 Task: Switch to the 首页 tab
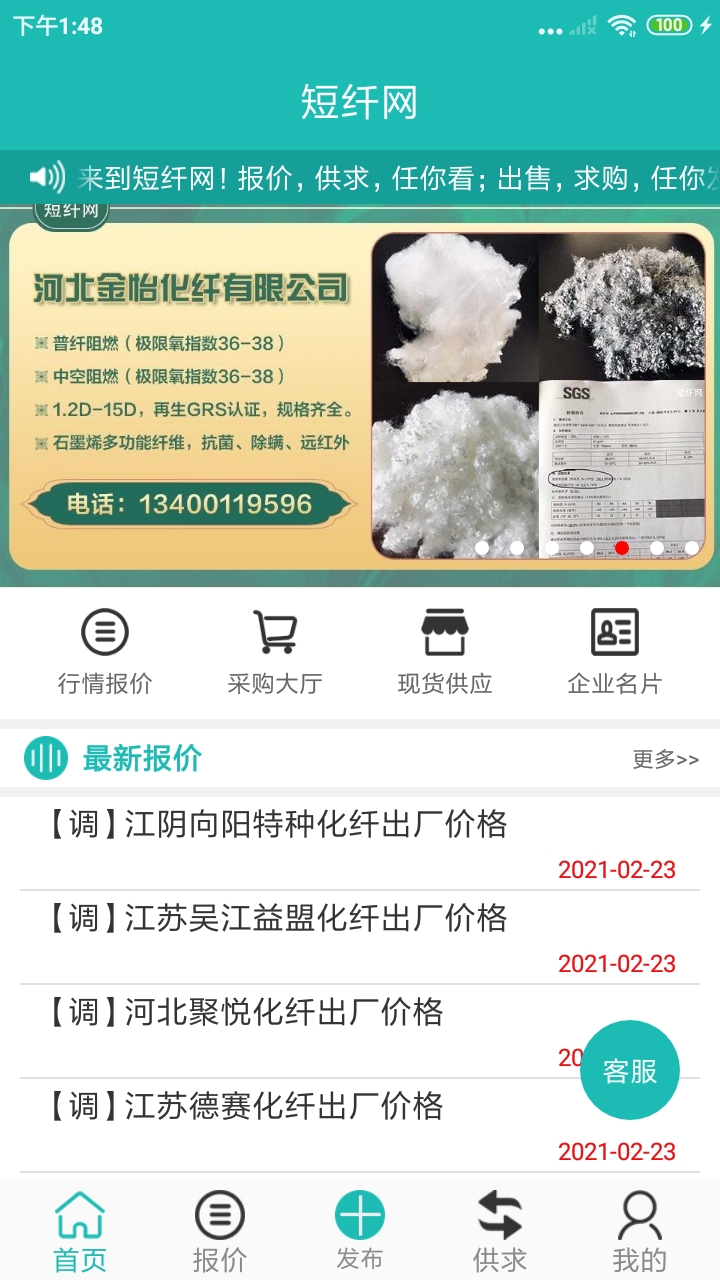pyautogui.click(x=80, y=1232)
